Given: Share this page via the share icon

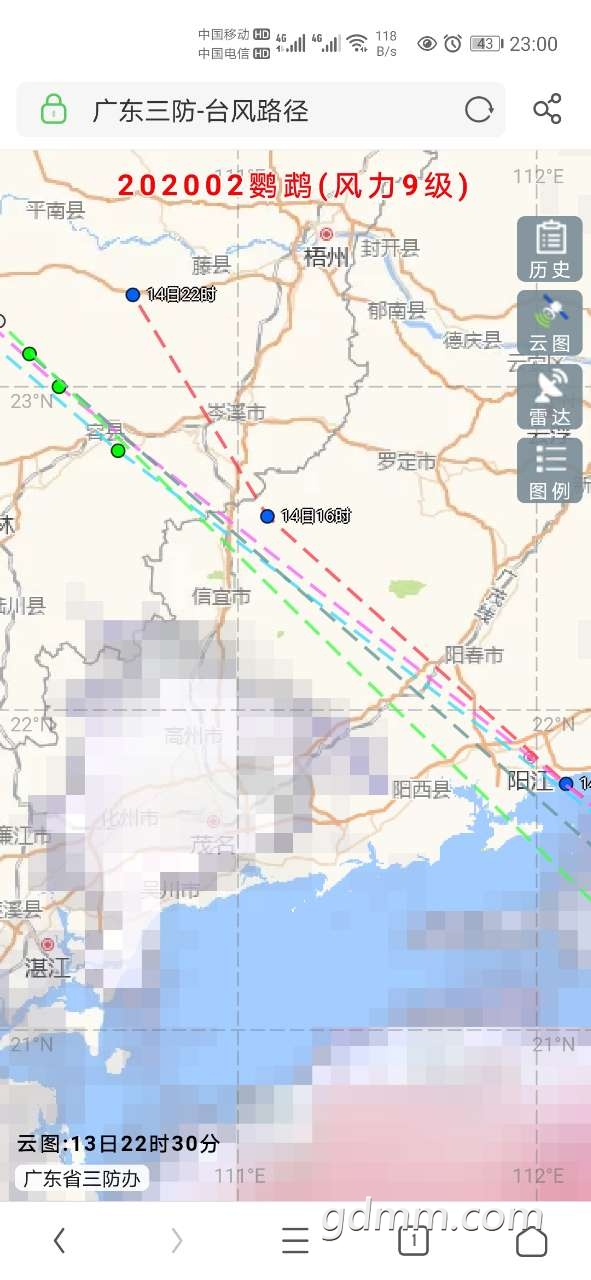Looking at the screenshot, I should 547,110.
